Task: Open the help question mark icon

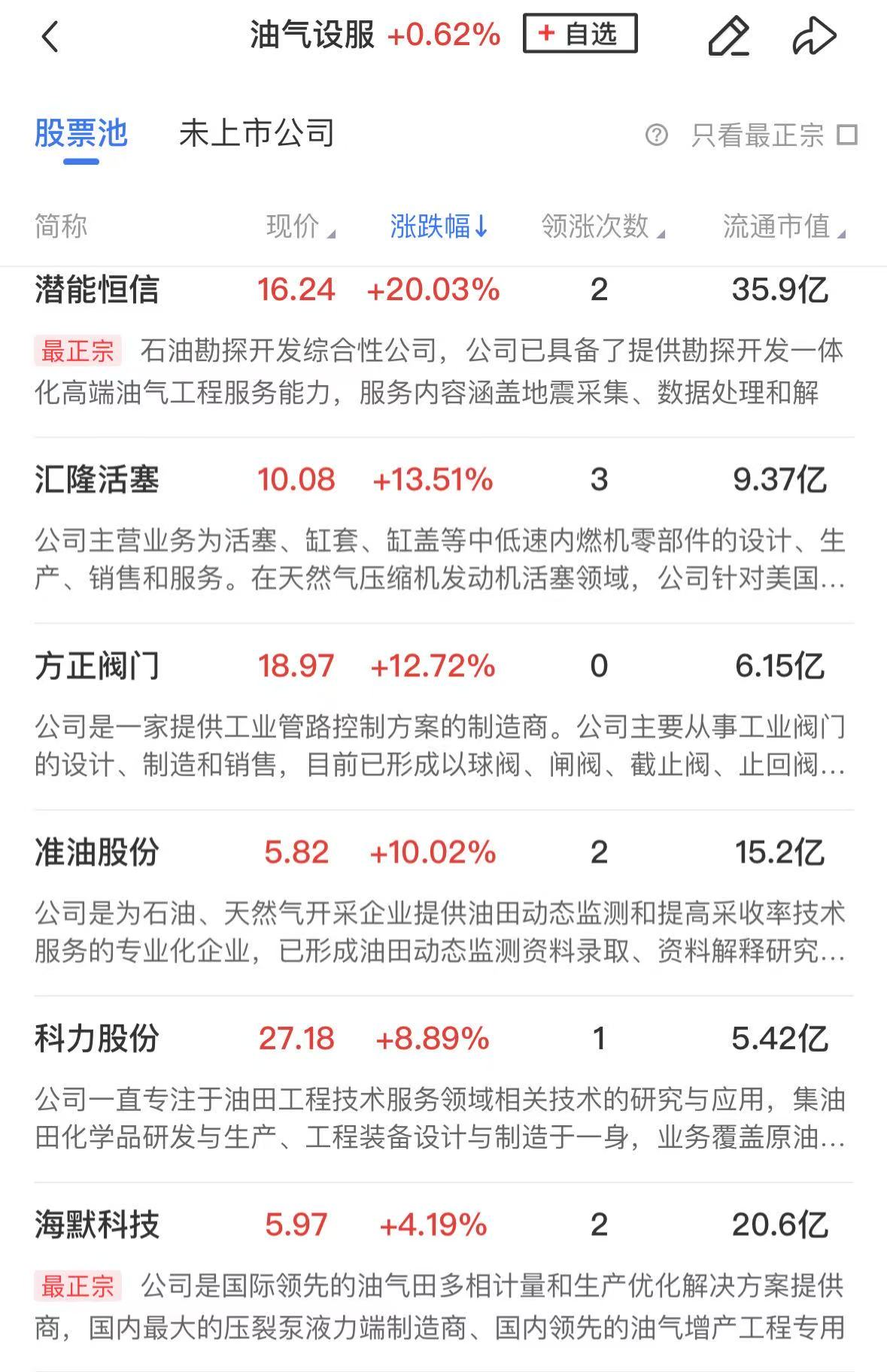Action: pyautogui.click(x=656, y=135)
